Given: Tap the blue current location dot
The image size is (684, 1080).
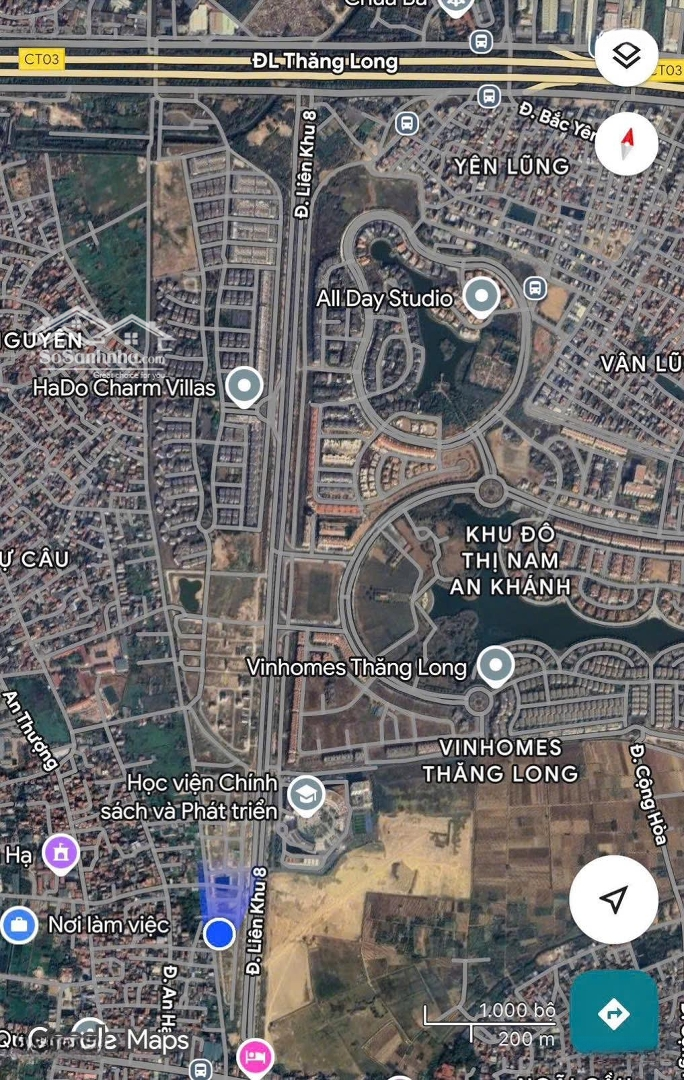Looking at the screenshot, I should pyautogui.click(x=219, y=934).
